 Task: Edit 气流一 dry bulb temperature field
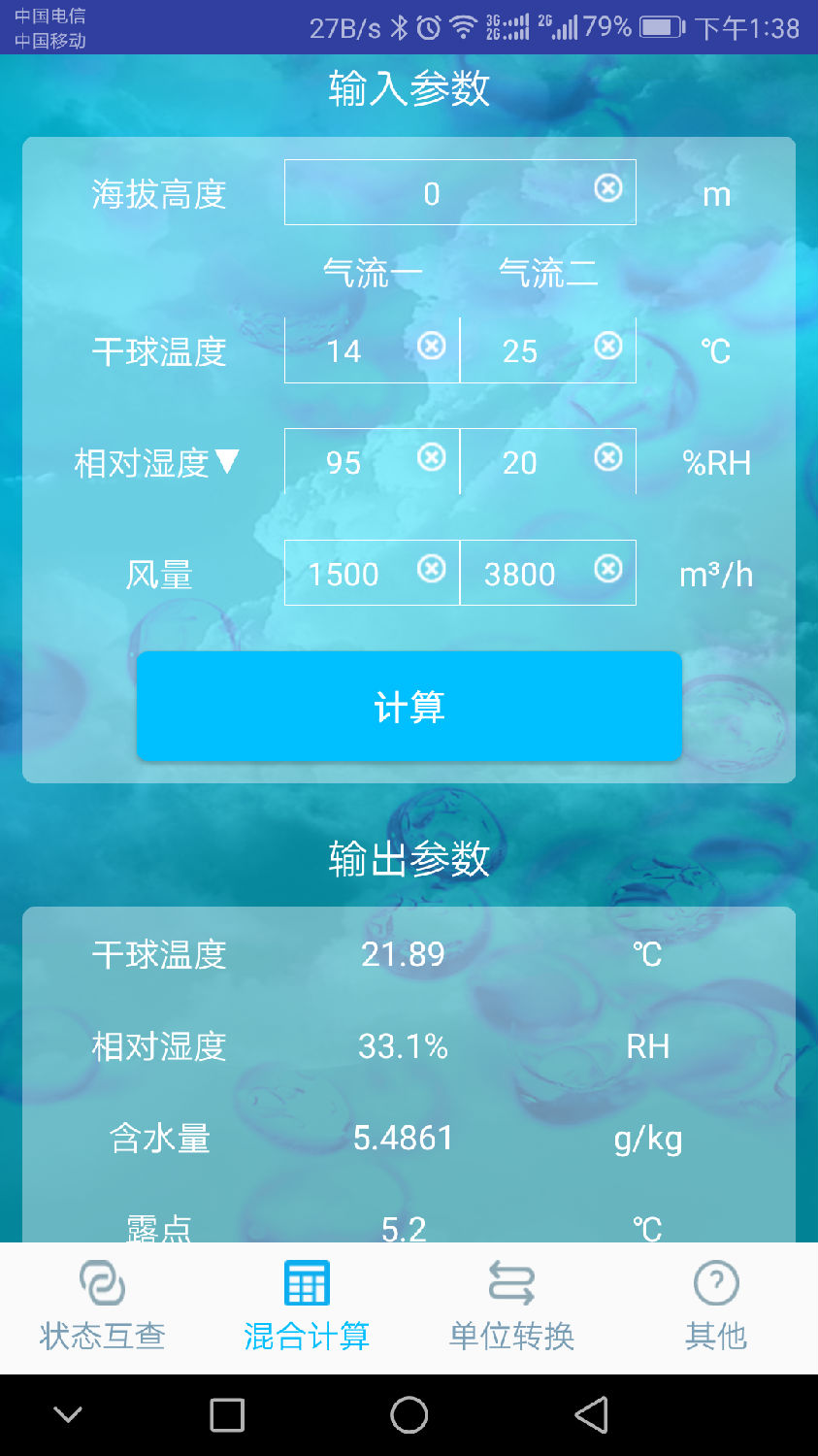click(x=344, y=350)
